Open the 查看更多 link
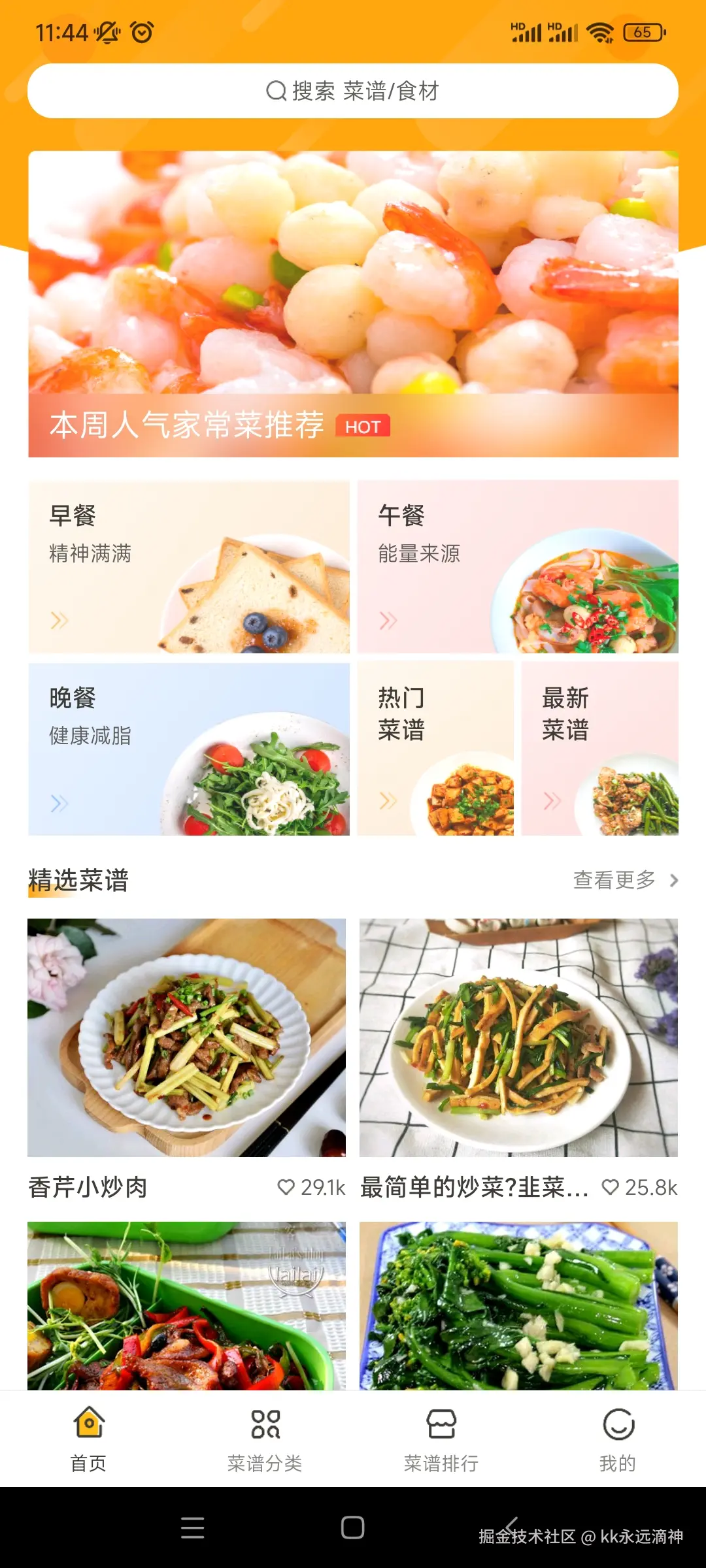The image size is (706, 1568). [x=613, y=880]
